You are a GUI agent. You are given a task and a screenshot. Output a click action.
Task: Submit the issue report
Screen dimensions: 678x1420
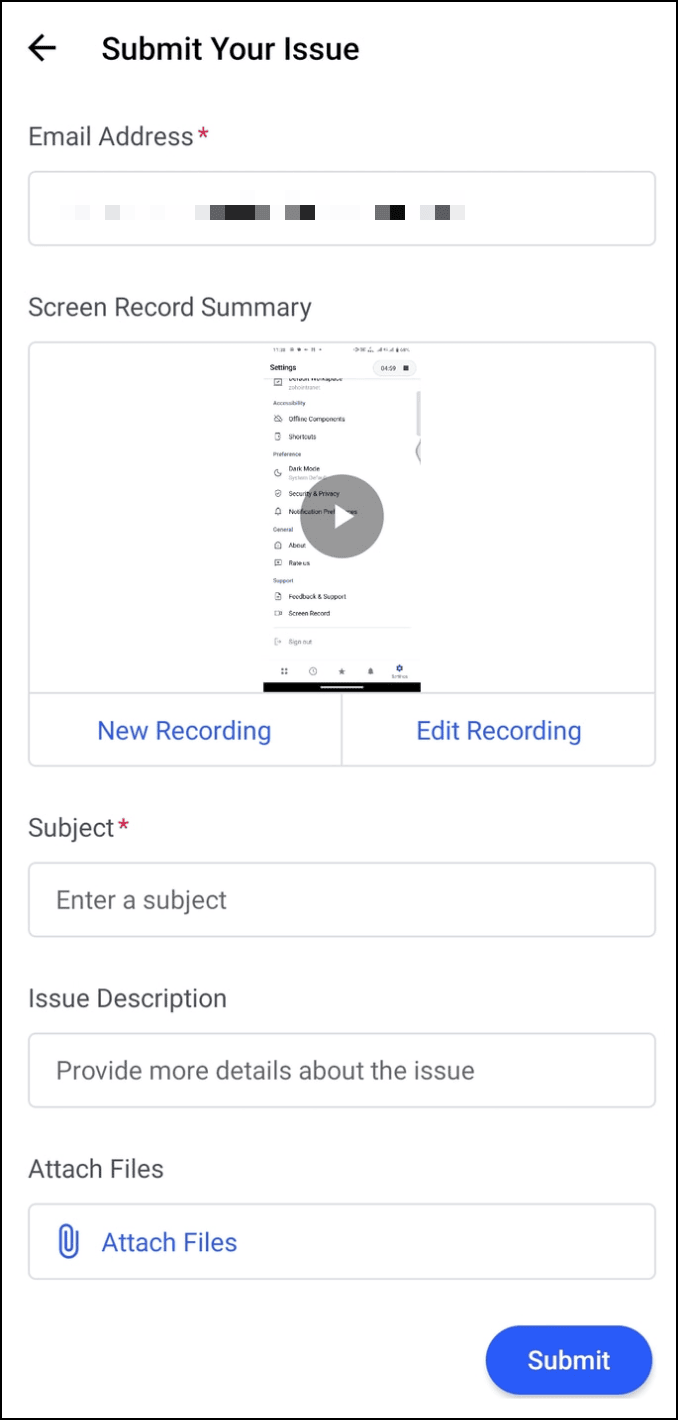(x=568, y=1360)
